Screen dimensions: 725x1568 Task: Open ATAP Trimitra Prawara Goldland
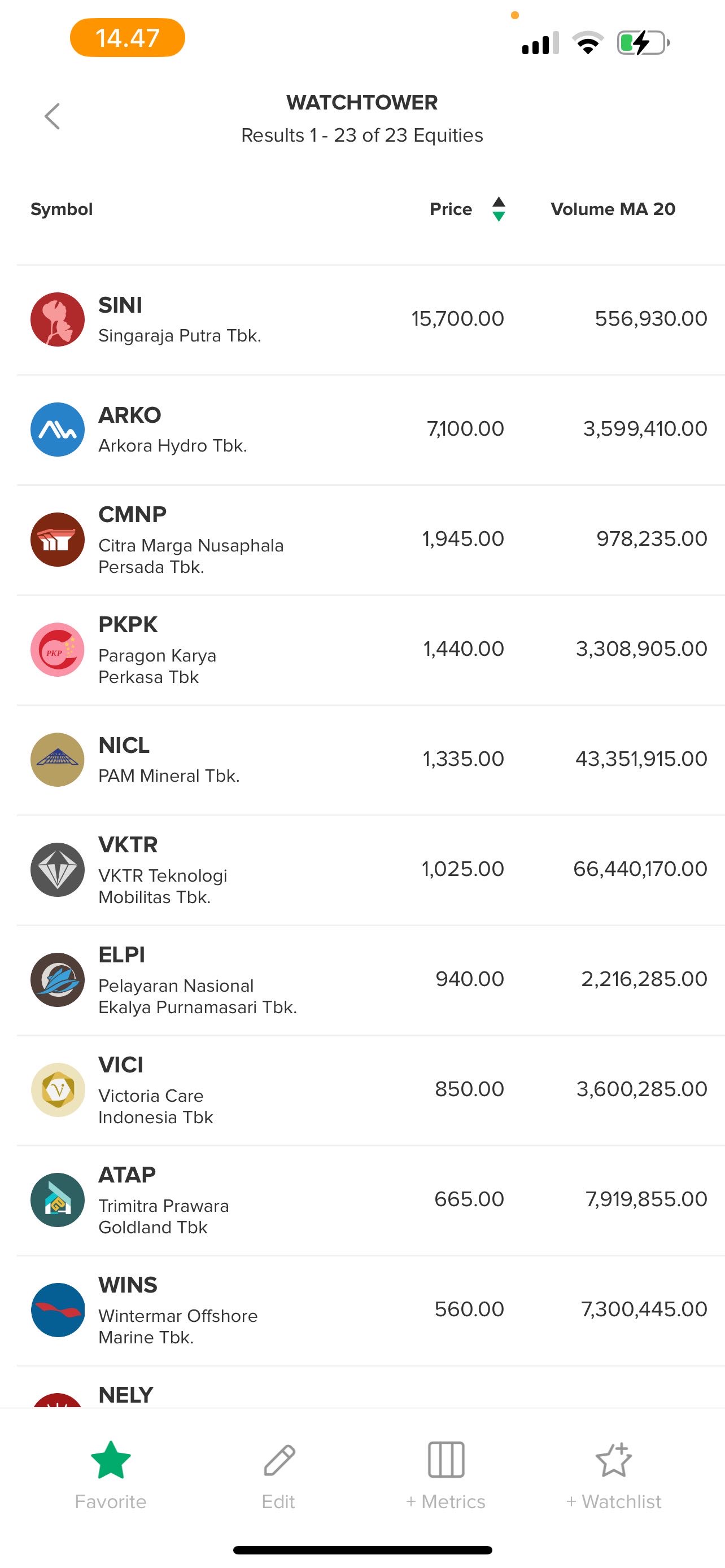pos(164,1200)
